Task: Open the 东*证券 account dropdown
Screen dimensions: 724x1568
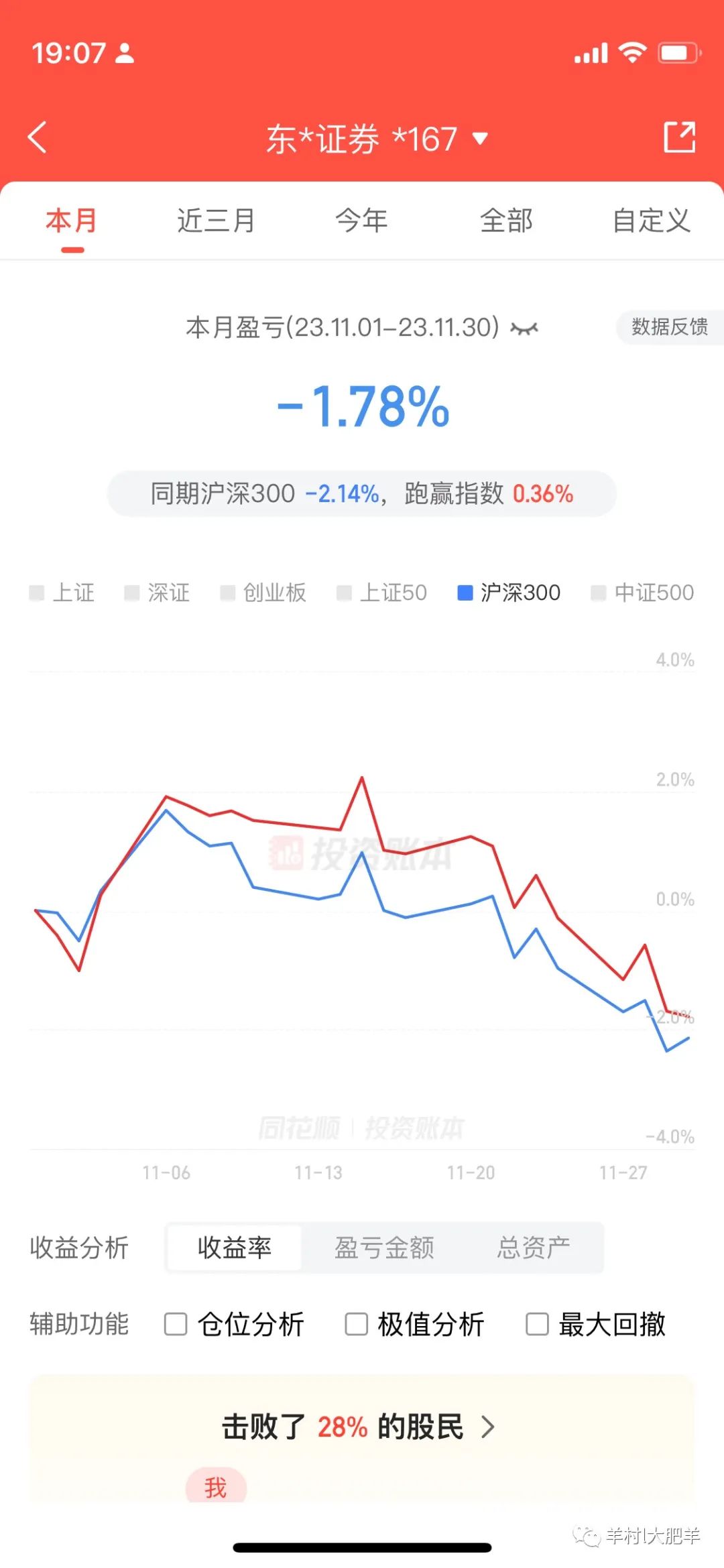Action: click(x=377, y=139)
